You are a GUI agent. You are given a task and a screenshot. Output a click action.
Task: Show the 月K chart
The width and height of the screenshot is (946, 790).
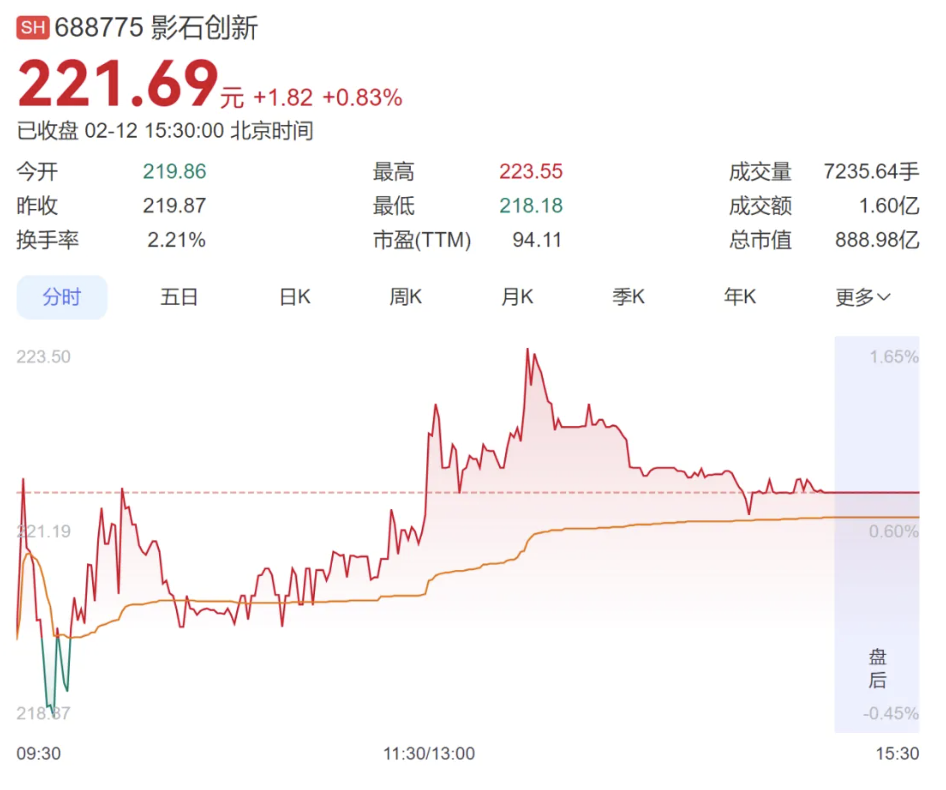(x=517, y=297)
